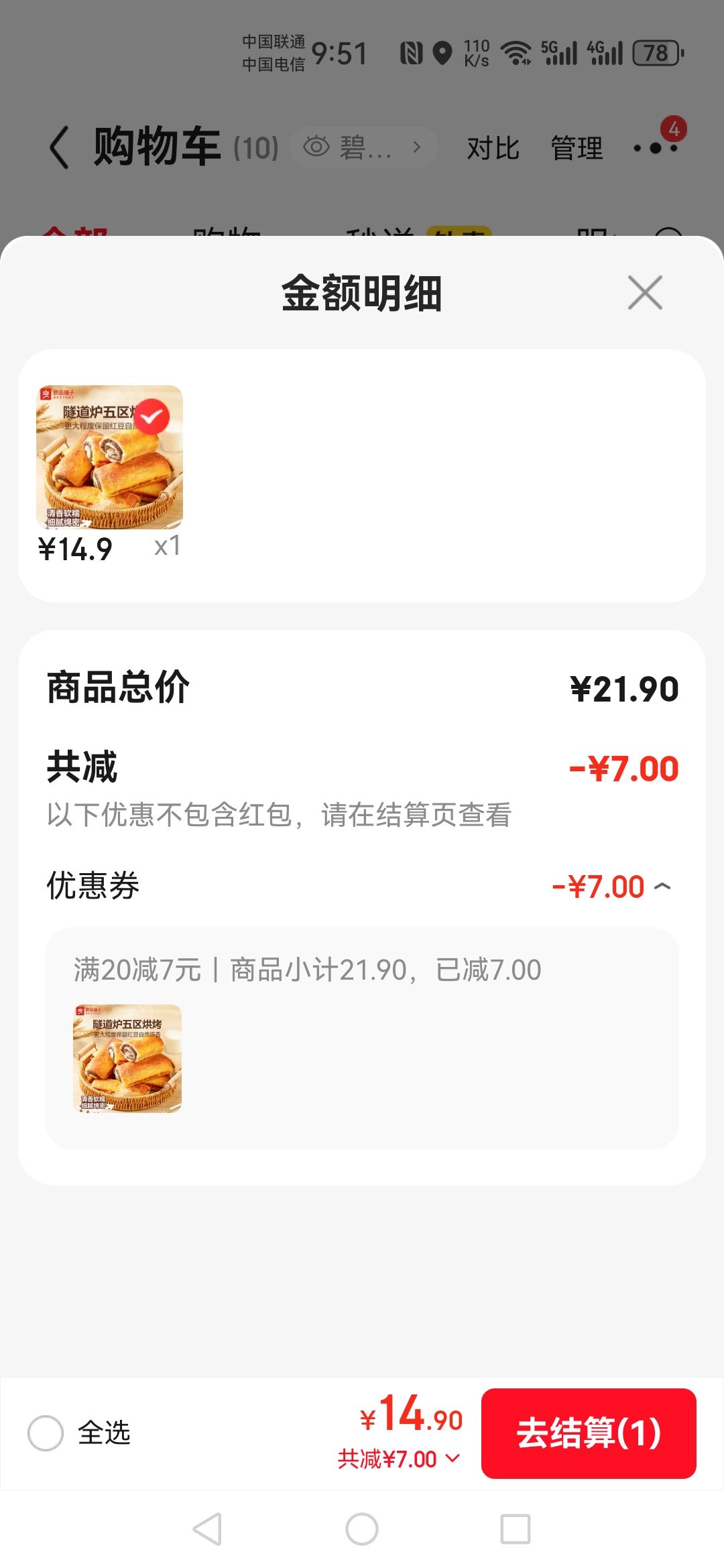Close the 金额明细 panel
This screenshot has width=724, height=1568.
click(x=645, y=293)
